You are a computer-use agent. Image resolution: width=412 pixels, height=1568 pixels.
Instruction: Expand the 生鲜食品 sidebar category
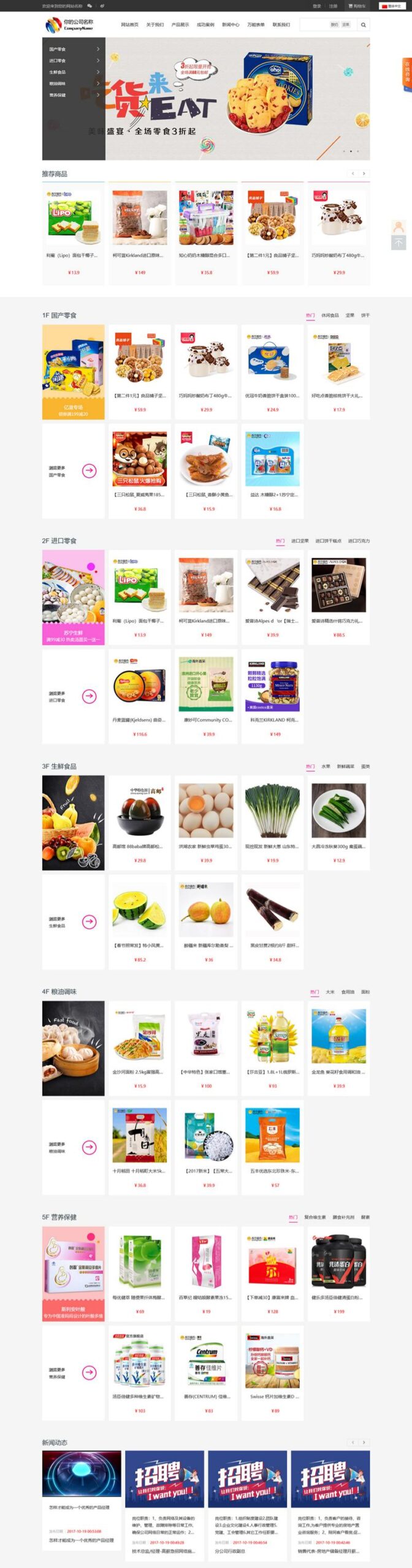tap(74, 72)
